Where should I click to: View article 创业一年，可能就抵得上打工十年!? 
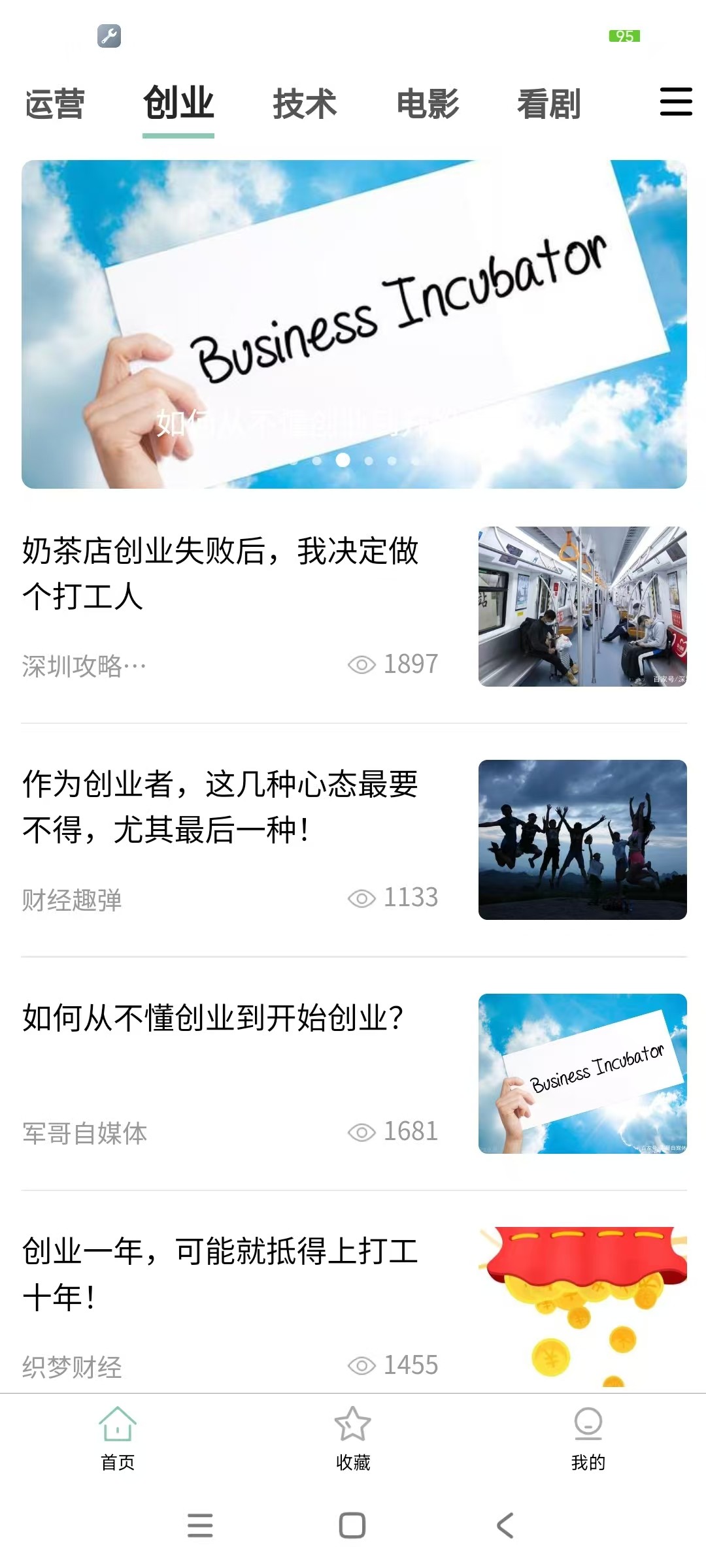[x=220, y=1273]
